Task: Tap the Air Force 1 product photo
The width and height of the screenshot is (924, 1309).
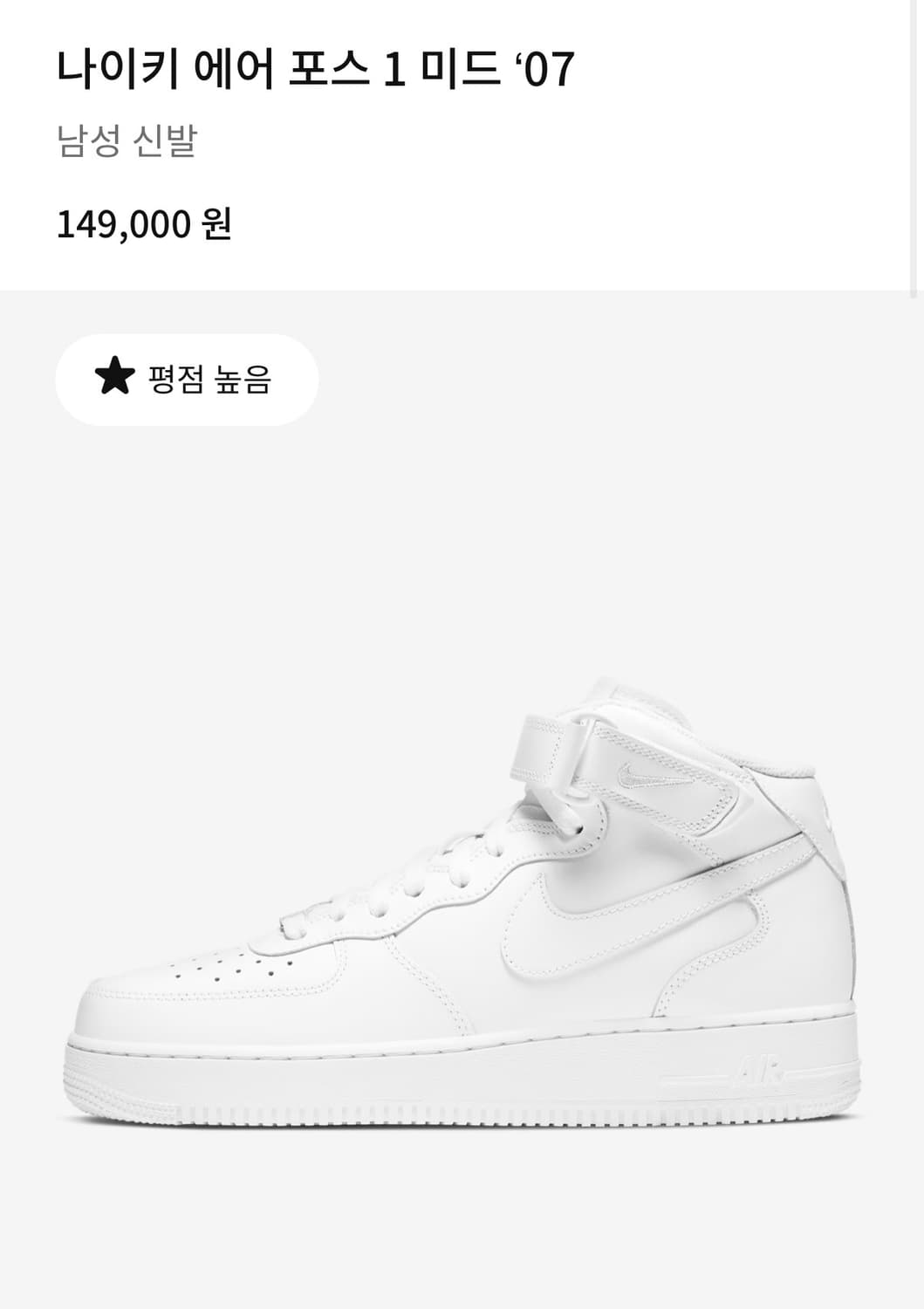Action: pos(462,916)
